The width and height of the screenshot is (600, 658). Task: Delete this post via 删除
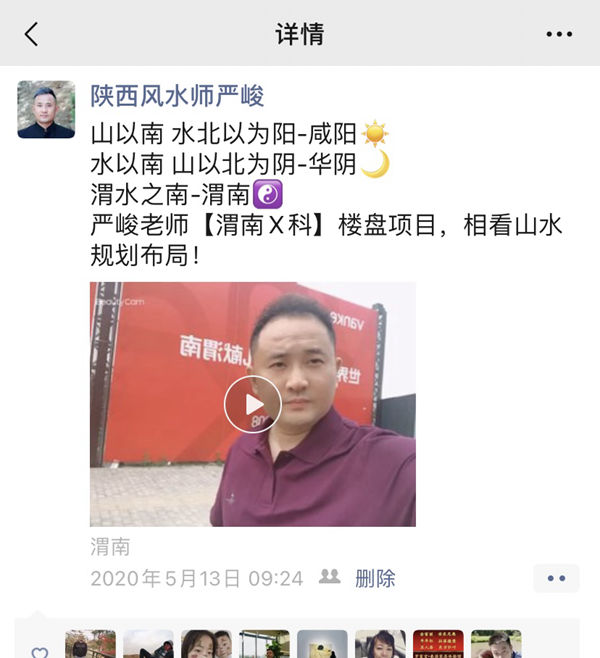(x=375, y=578)
